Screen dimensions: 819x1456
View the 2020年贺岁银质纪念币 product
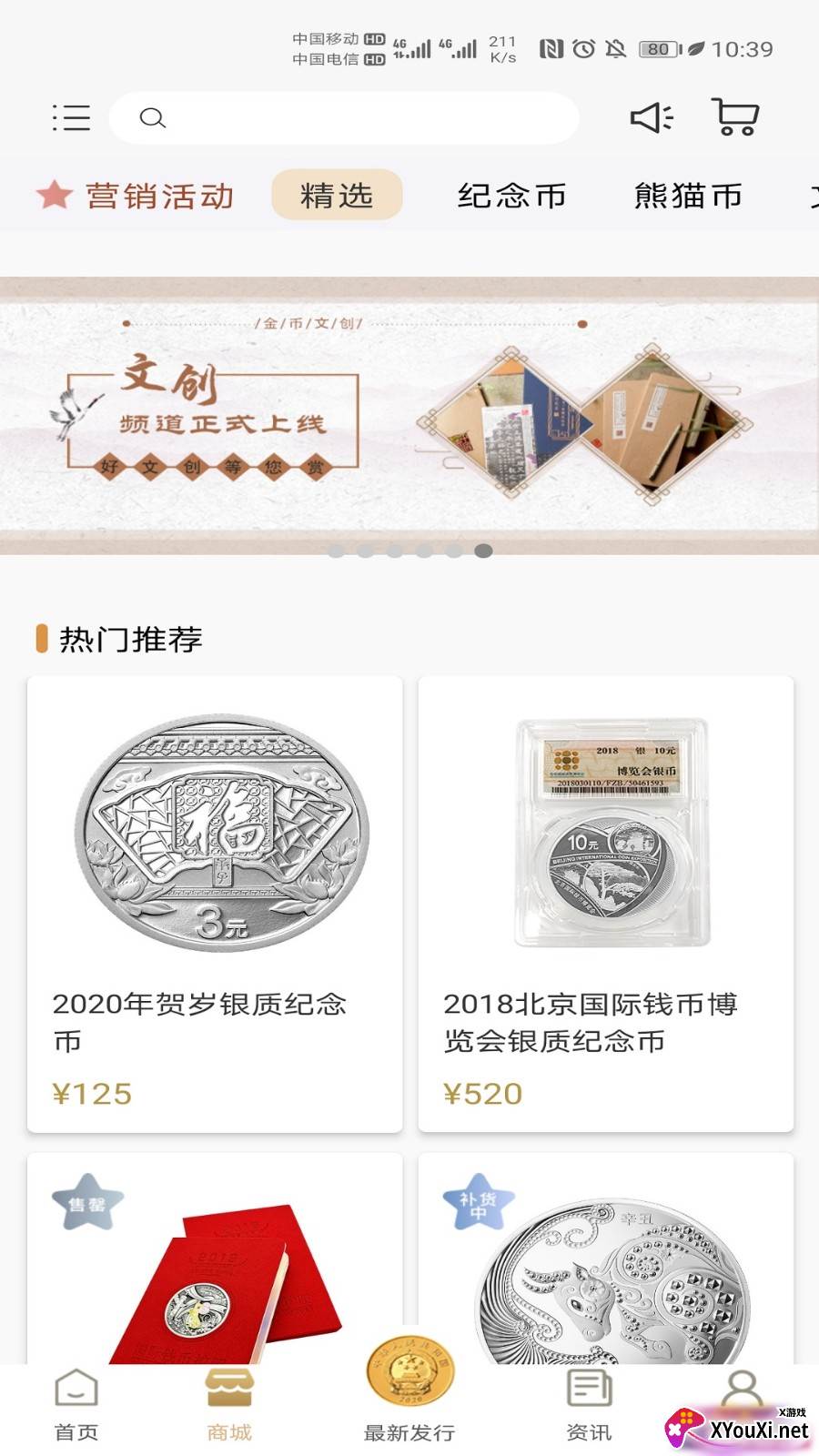[215, 904]
